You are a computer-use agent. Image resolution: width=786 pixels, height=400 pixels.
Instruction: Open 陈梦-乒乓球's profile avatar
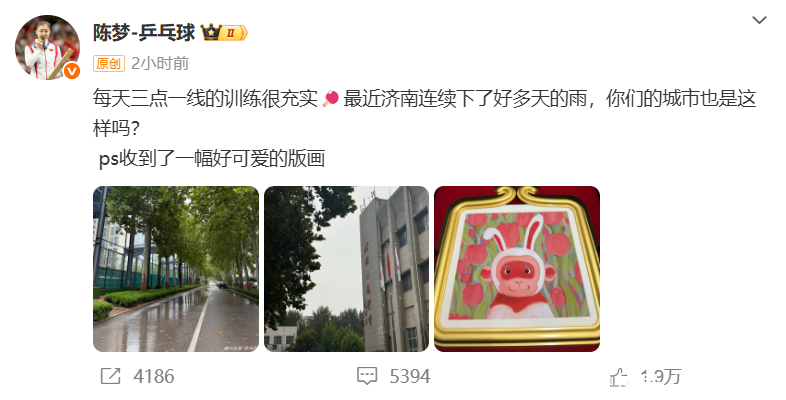click(46, 47)
